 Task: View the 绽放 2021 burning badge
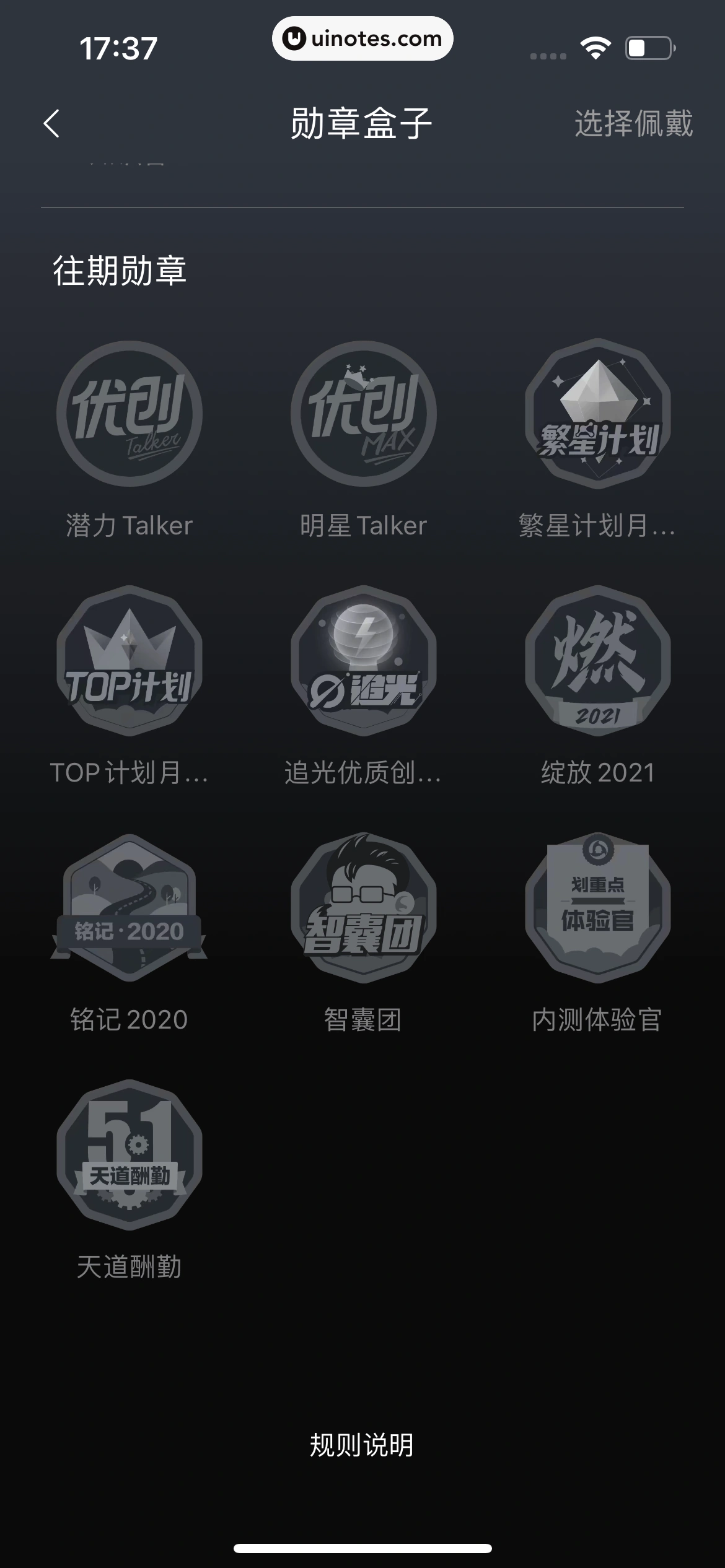pyautogui.click(x=597, y=664)
